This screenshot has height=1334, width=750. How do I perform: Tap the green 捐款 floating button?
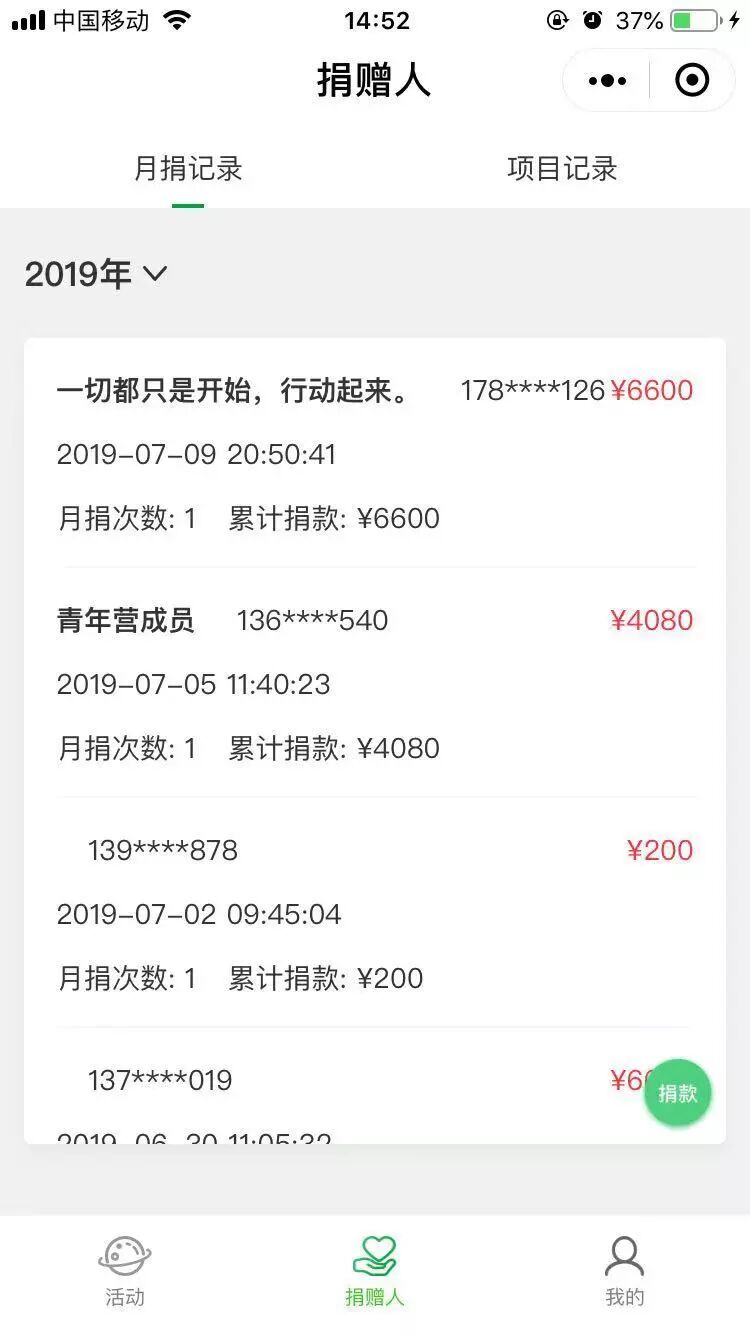click(x=677, y=1093)
